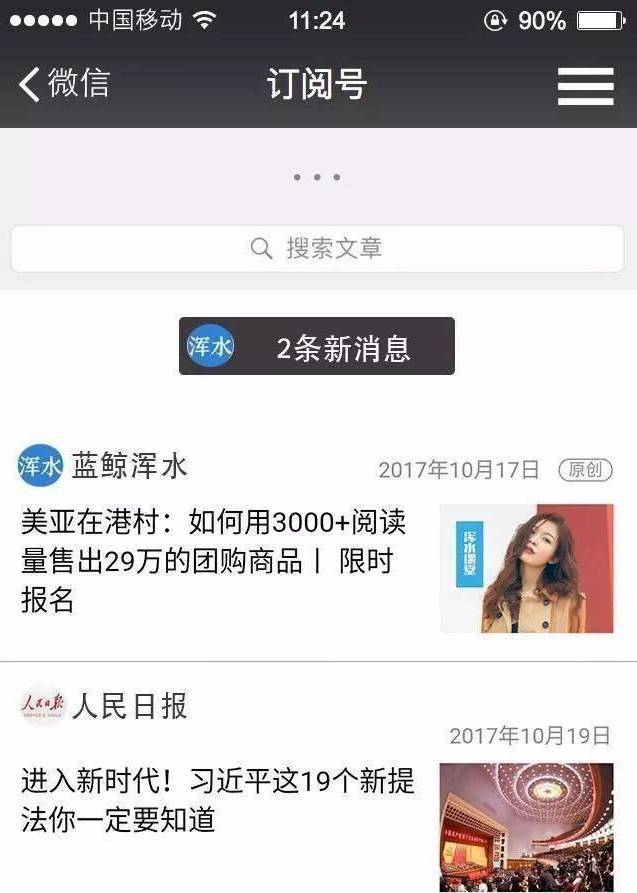The image size is (637, 893).
Task: Tap the 搜索文章 search box
Action: (x=317, y=248)
